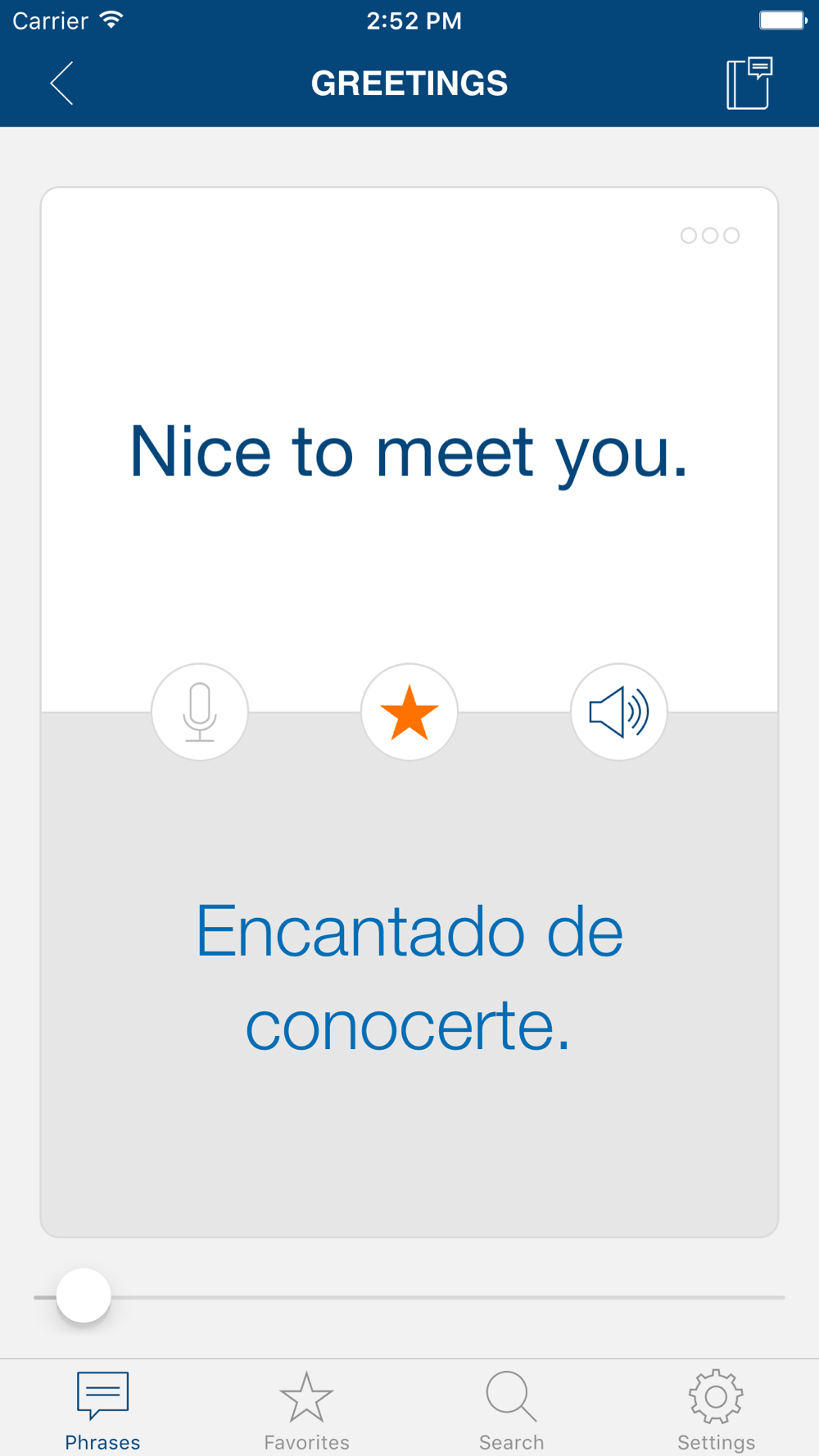Tap the microphone button to record

[x=200, y=712]
